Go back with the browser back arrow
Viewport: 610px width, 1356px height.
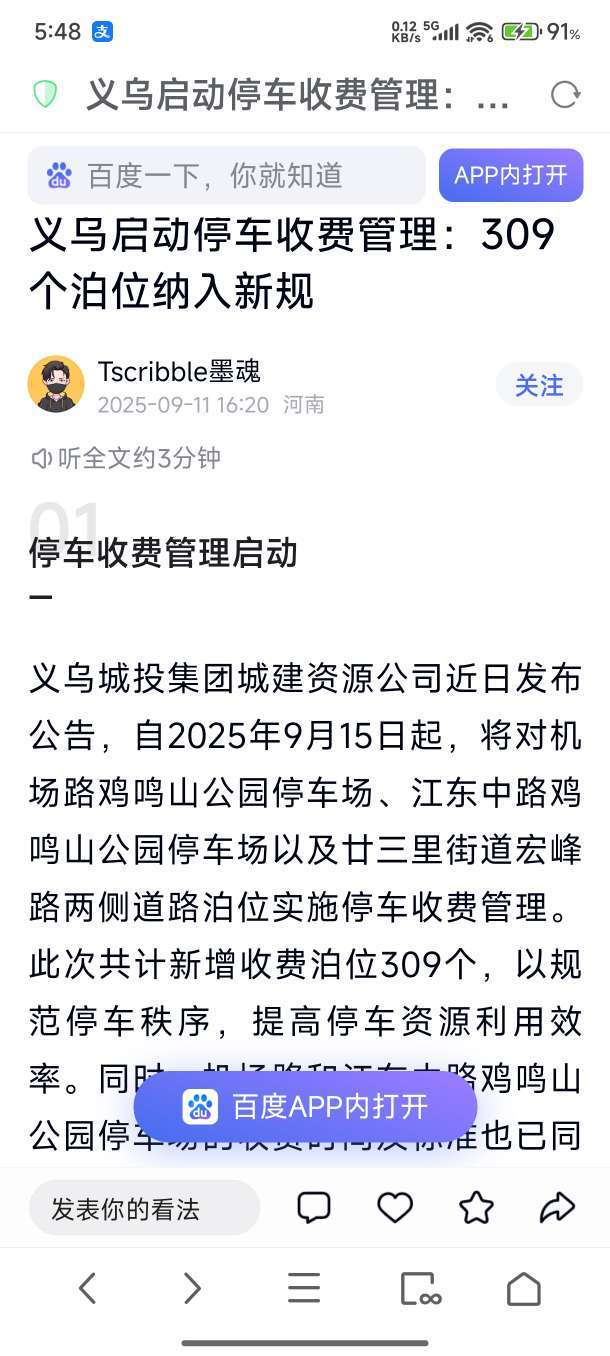click(87, 1289)
